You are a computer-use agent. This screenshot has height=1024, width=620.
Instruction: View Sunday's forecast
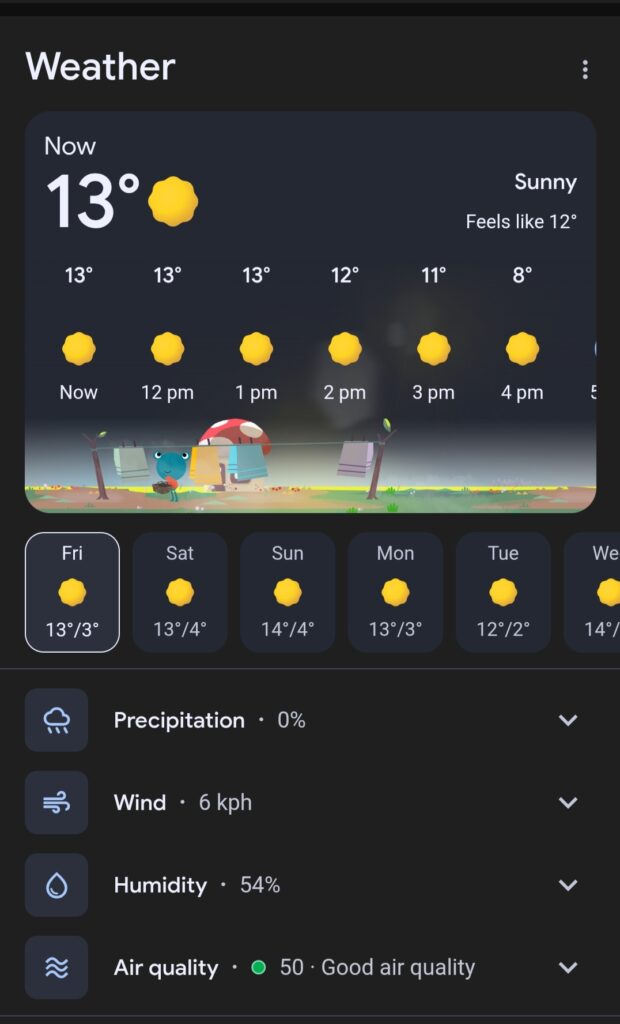(288, 592)
